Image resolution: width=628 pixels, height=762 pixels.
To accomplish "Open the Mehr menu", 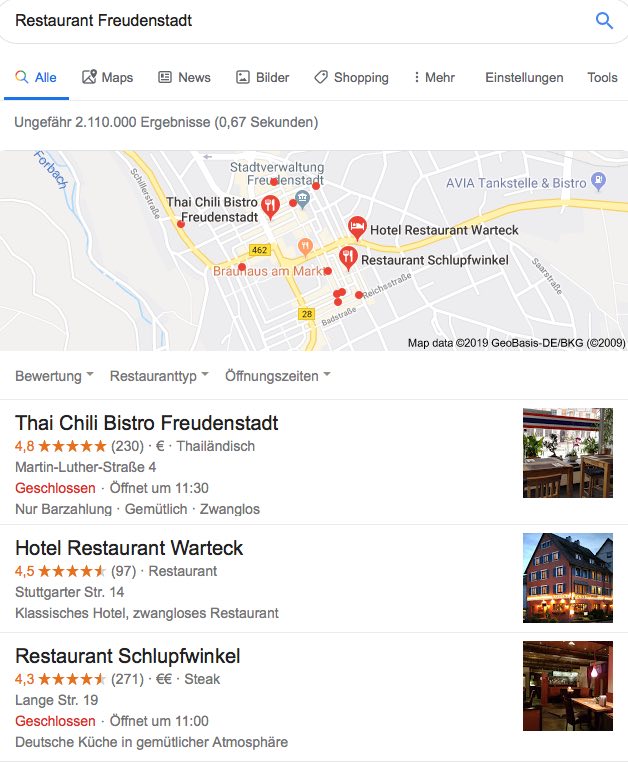I will [x=433, y=77].
